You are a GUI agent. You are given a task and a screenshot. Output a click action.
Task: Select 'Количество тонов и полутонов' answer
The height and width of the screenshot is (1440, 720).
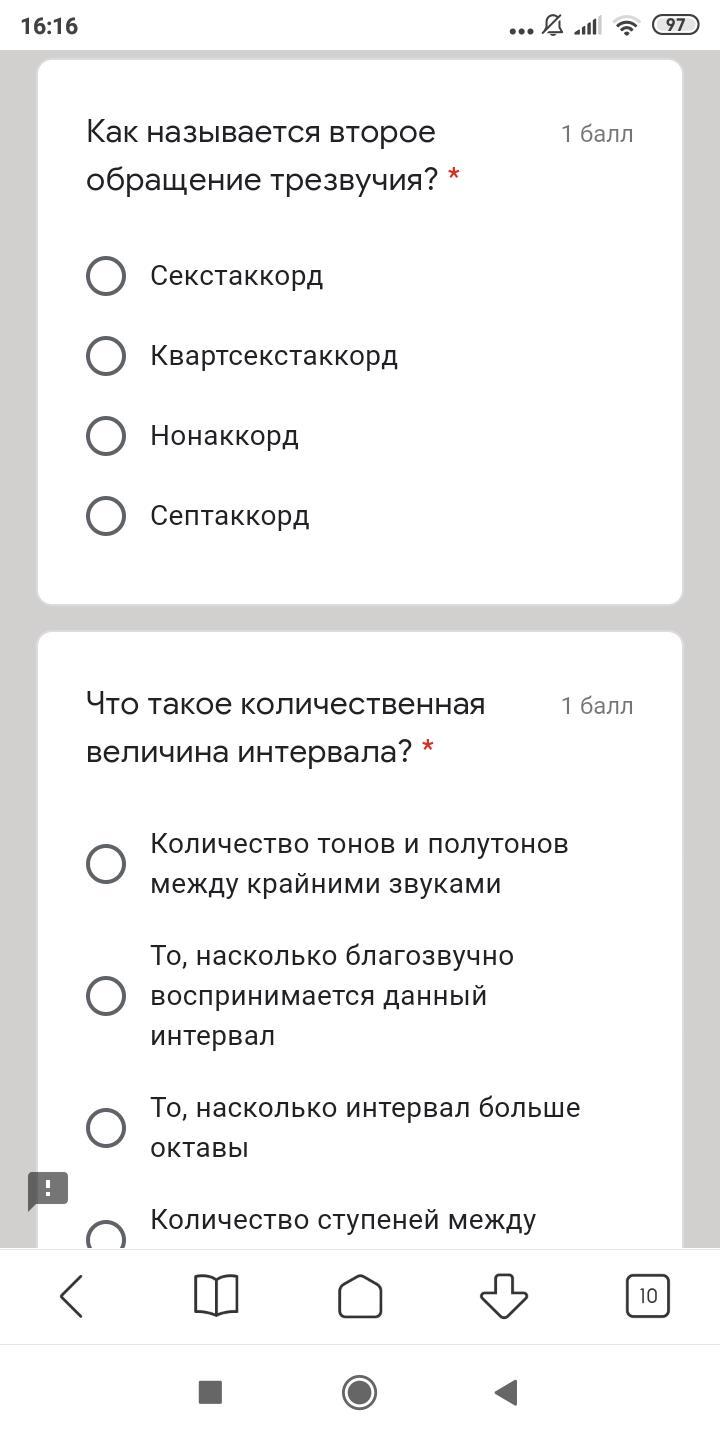click(106, 864)
